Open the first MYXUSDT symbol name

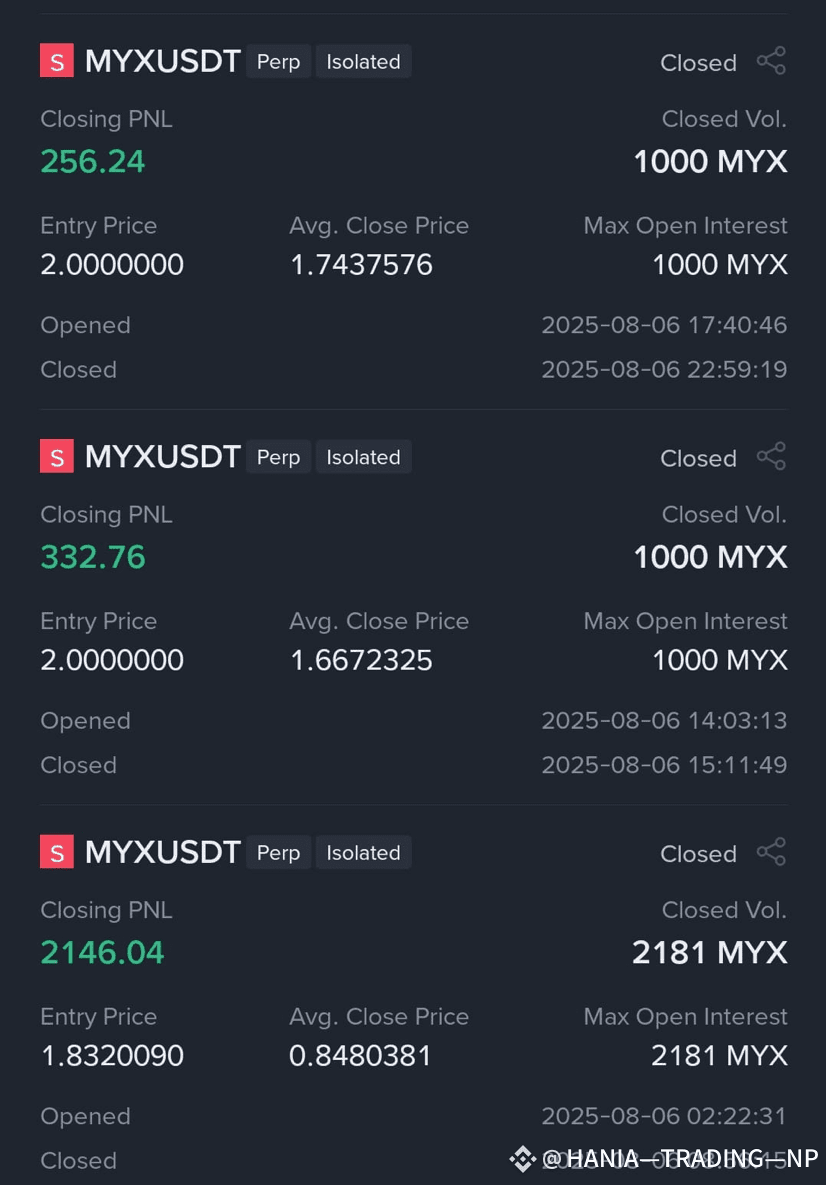pyautogui.click(x=163, y=60)
